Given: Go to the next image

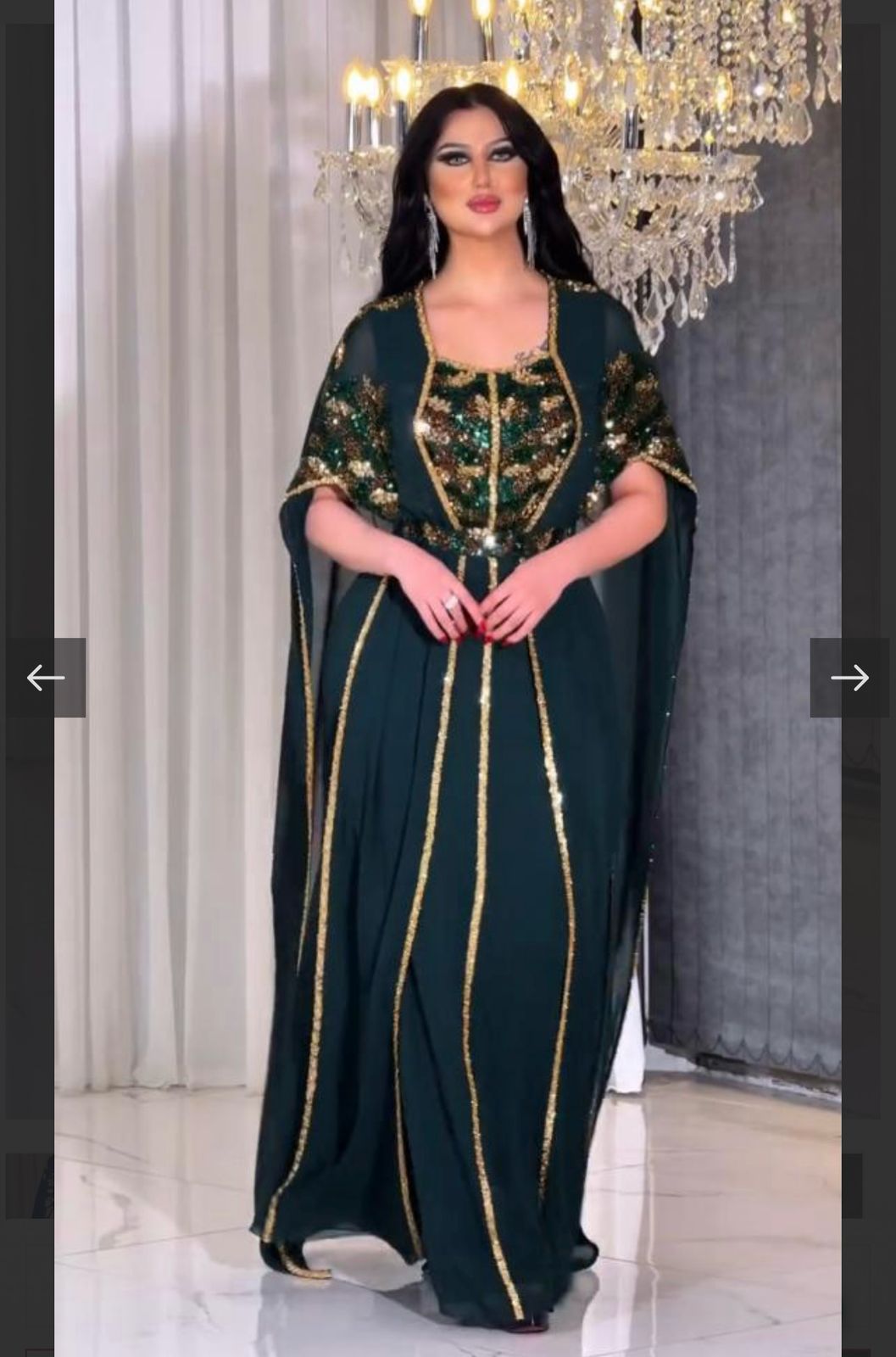Looking at the screenshot, I should click(849, 678).
